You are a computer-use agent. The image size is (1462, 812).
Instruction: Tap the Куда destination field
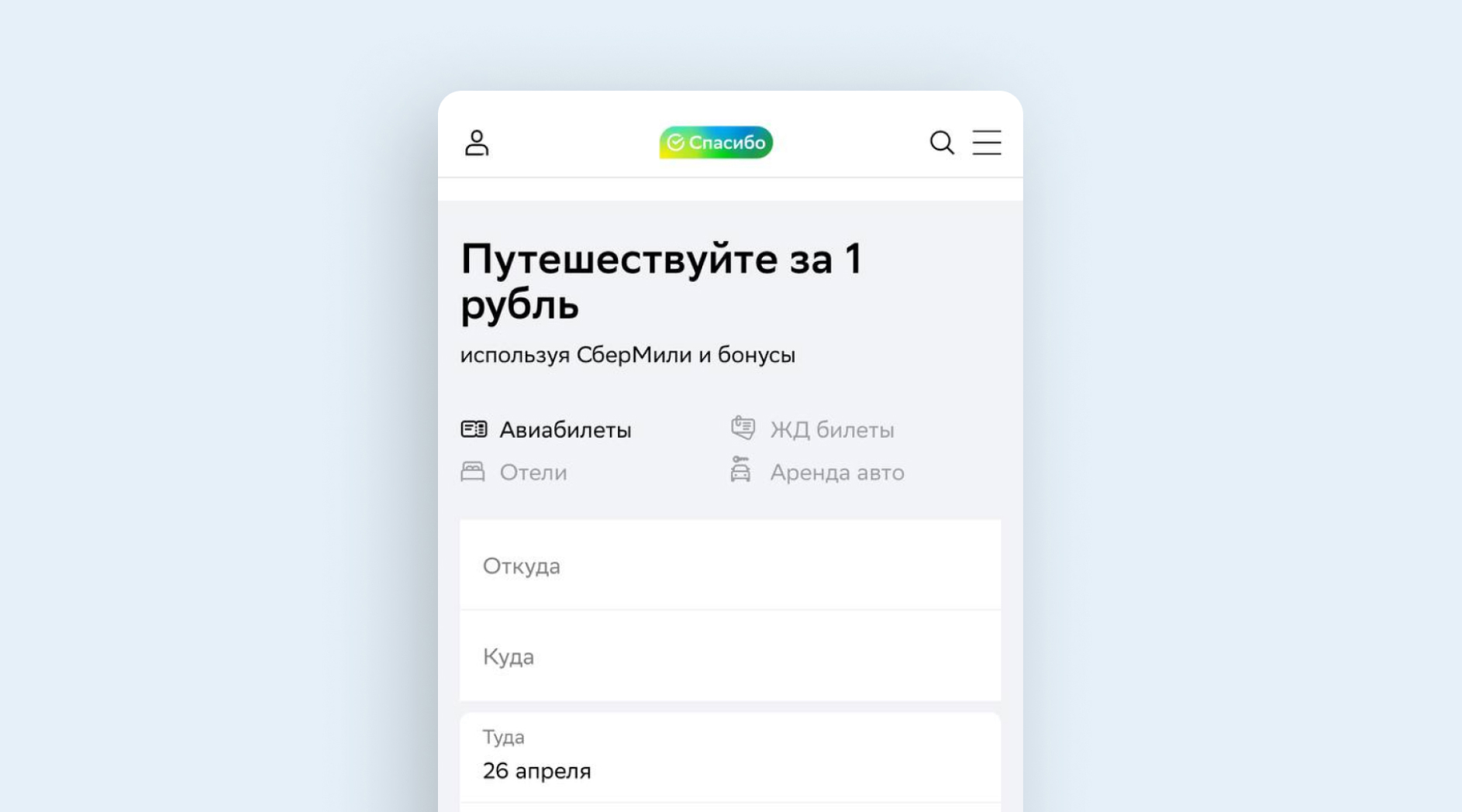[x=729, y=656]
